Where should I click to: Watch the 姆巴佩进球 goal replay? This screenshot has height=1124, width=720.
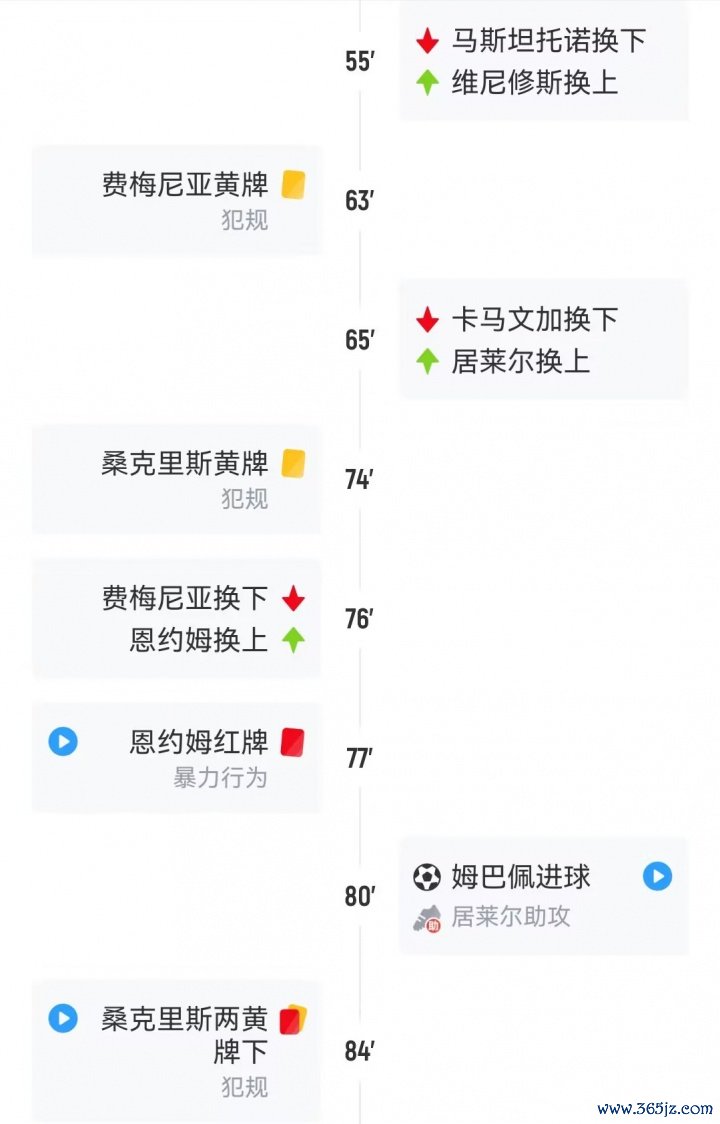[x=657, y=877]
